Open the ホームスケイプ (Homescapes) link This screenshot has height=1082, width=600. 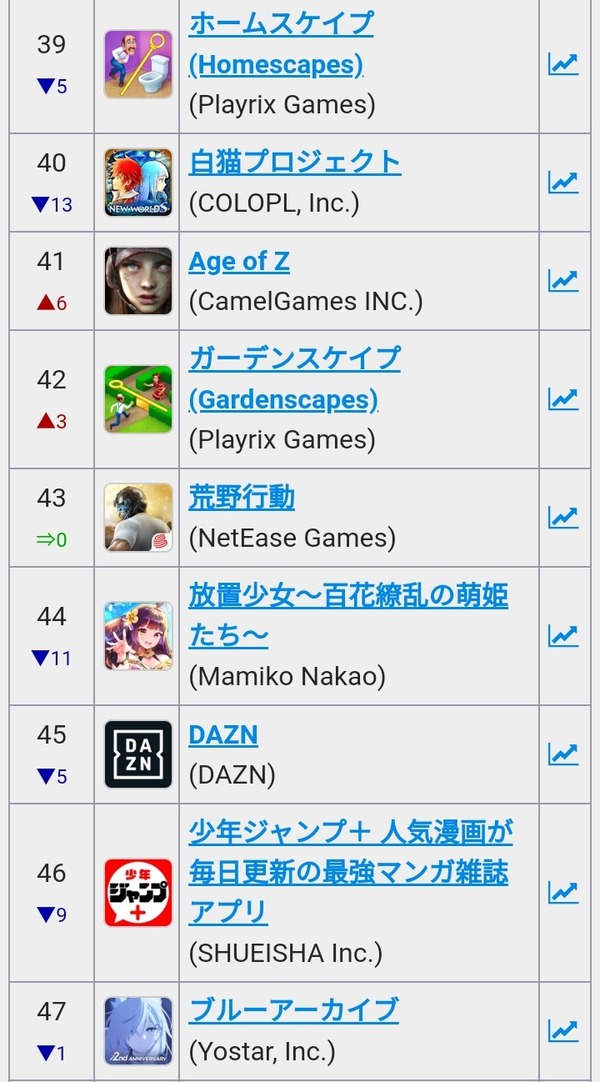(x=281, y=45)
